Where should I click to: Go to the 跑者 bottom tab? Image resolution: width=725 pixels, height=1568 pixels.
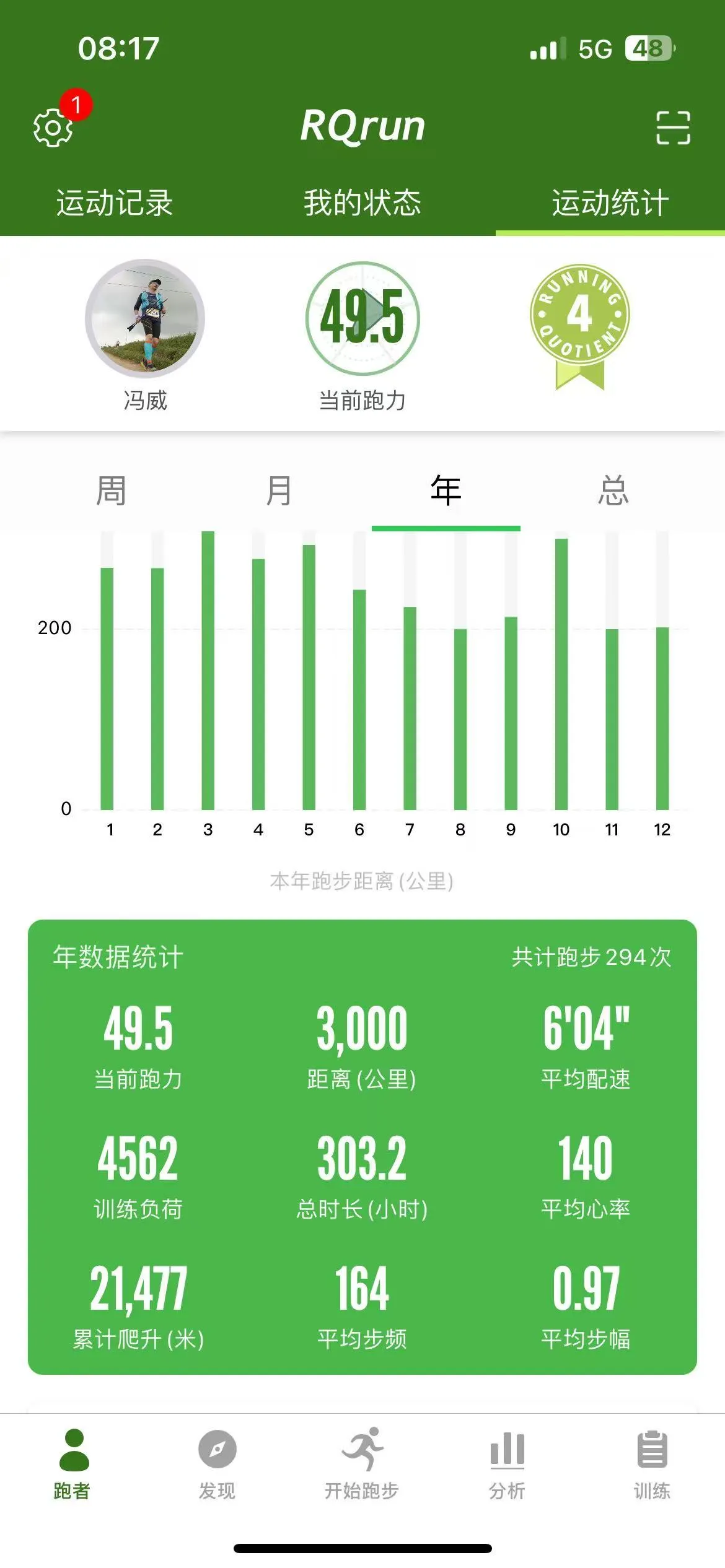[x=72, y=1465]
